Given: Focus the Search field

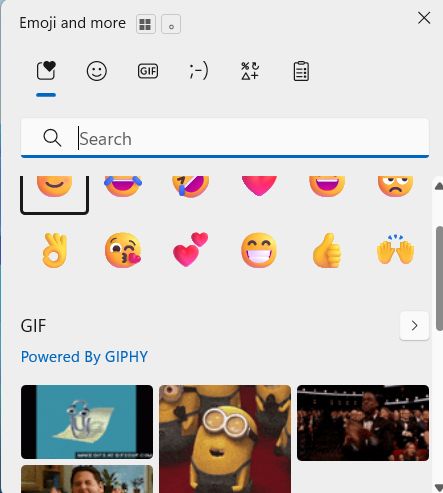Looking at the screenshot, I should (x=225, y=138).
